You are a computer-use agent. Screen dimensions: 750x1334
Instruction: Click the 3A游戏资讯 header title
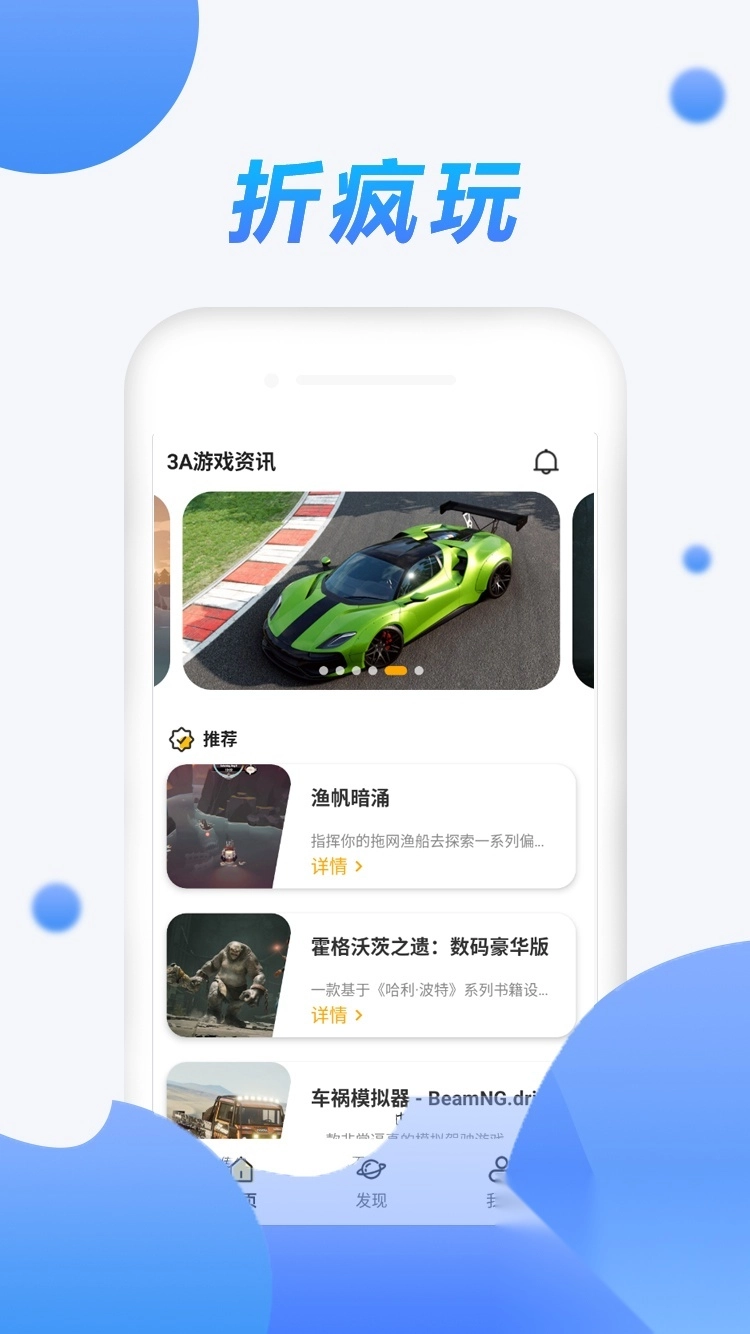[x=221, y=461]
